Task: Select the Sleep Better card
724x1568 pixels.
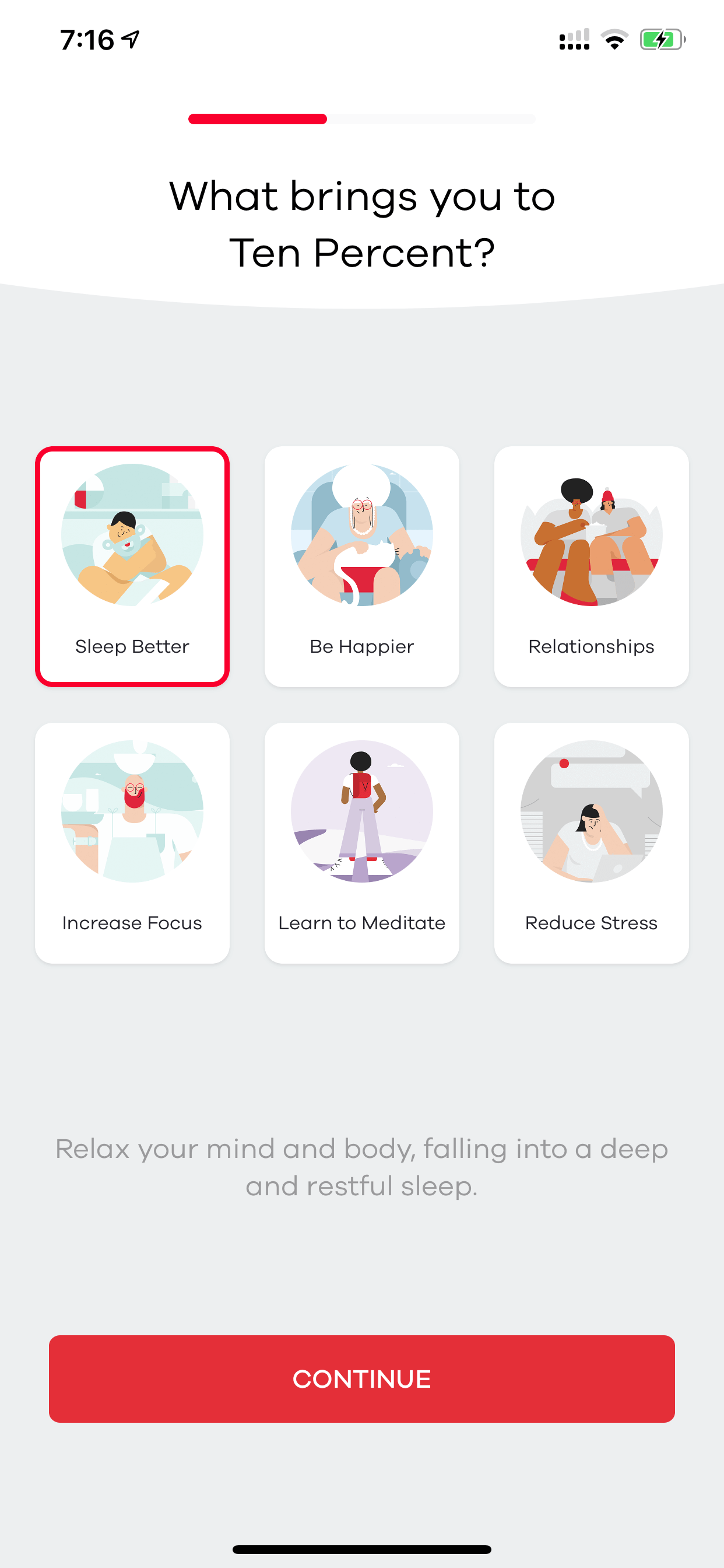Action: pyautogui.click(x=132, y=566)
